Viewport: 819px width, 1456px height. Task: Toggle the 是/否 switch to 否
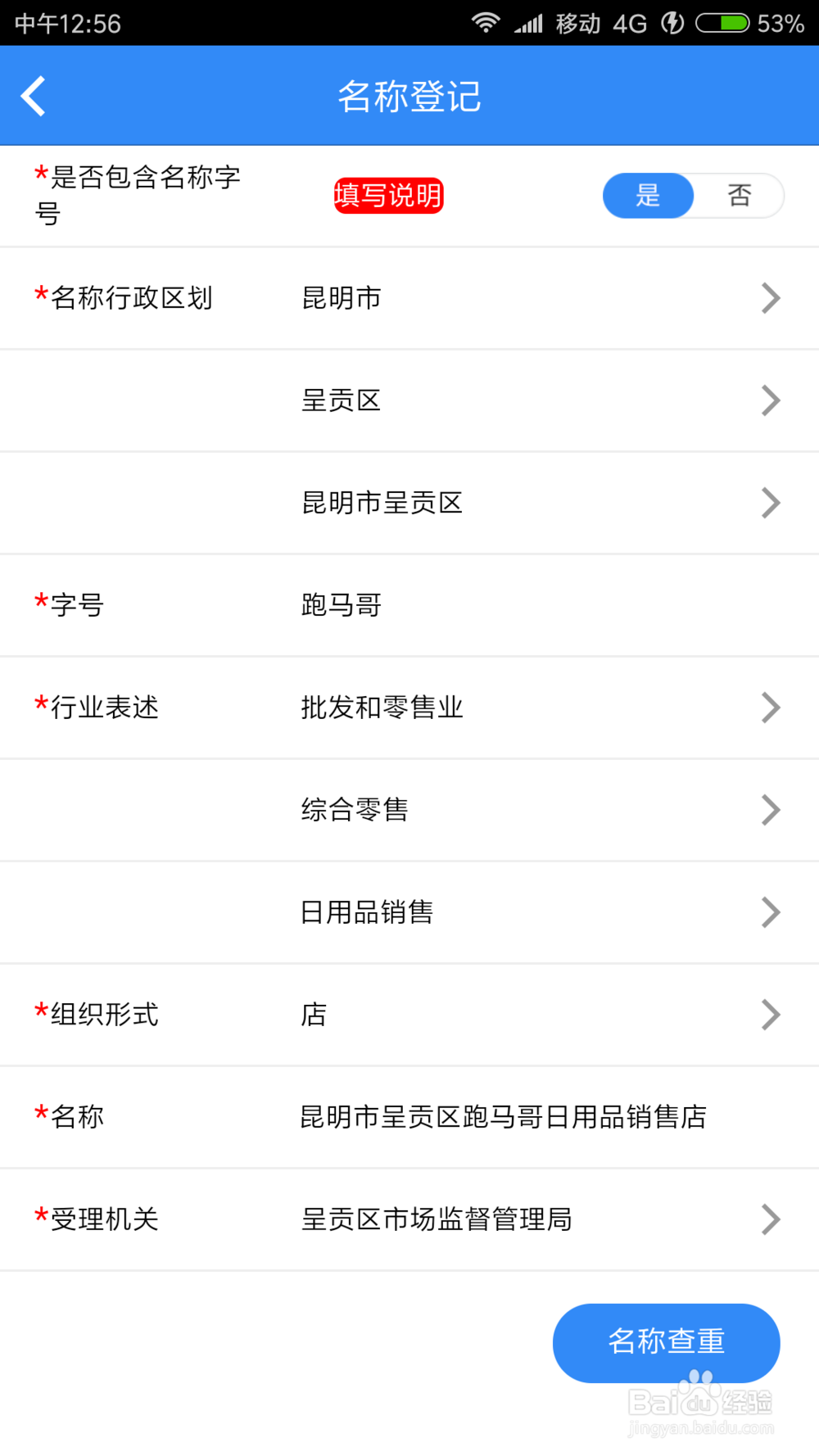738,196
